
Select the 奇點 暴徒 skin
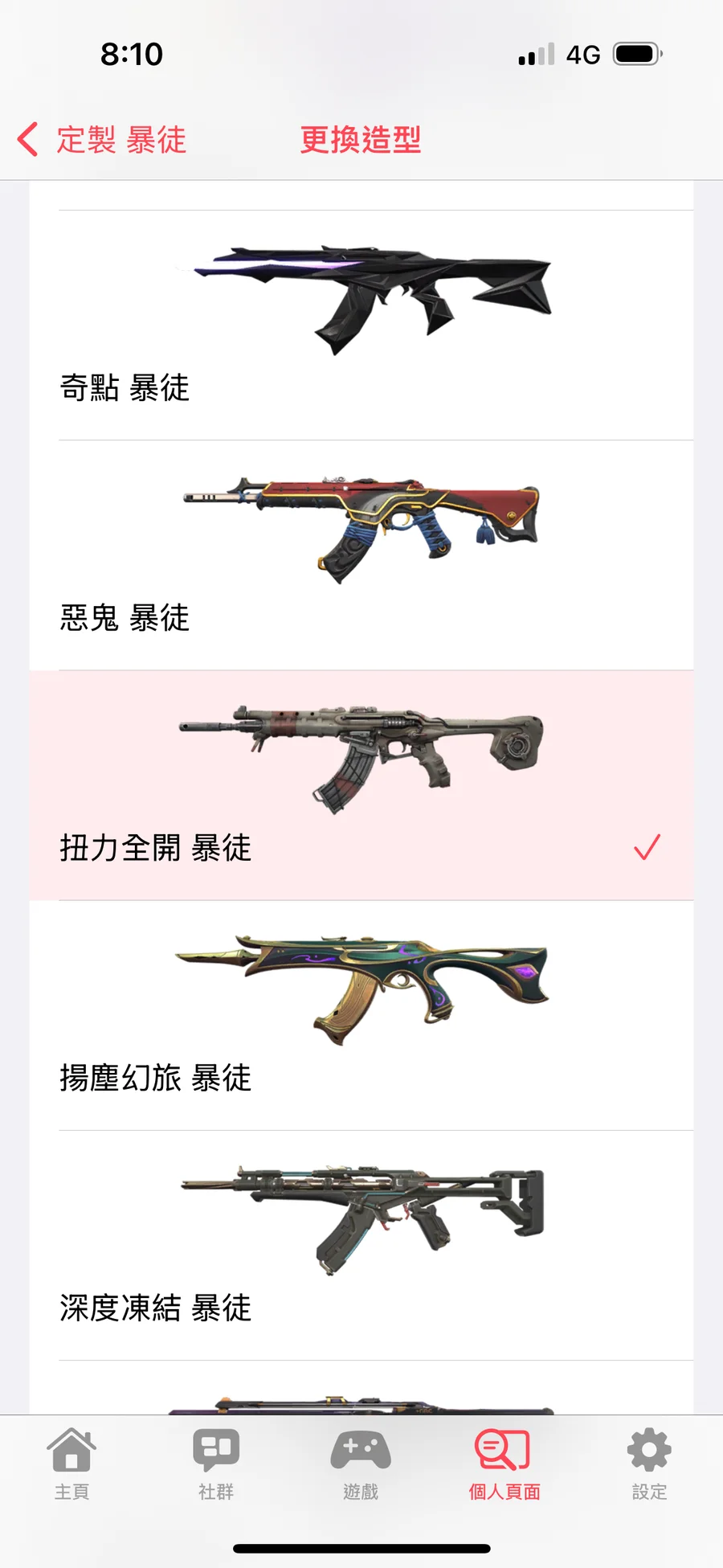point(361,325)
